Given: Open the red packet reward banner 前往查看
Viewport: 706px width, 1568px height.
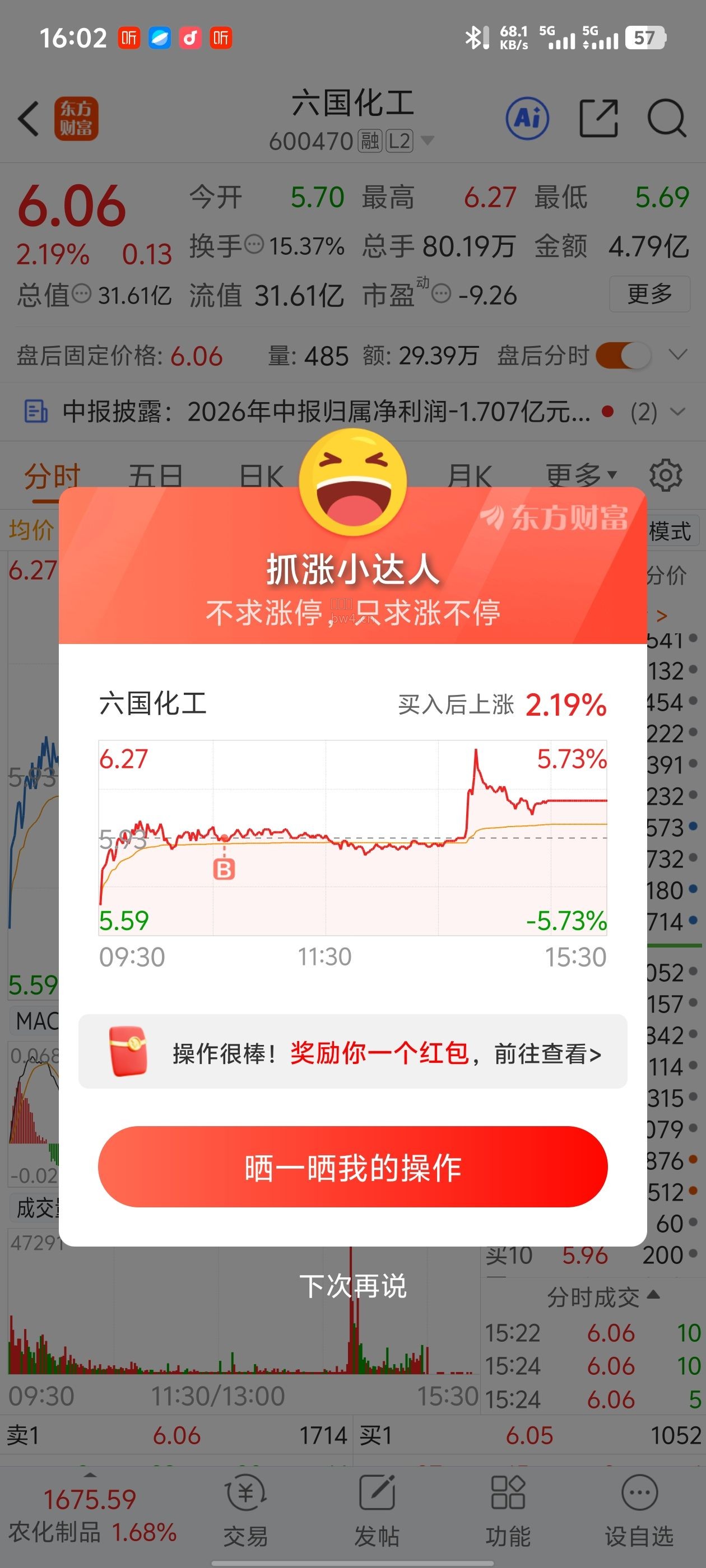Looking at the screenshot, I should (352, 1052).
